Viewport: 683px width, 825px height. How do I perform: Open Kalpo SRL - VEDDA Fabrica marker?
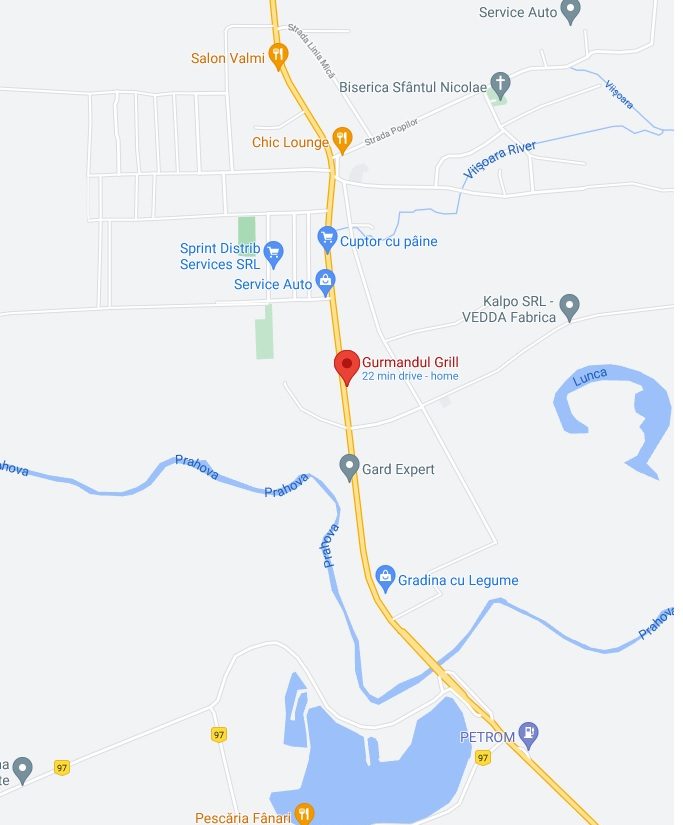pyautogui.click(x=569, y=306)
